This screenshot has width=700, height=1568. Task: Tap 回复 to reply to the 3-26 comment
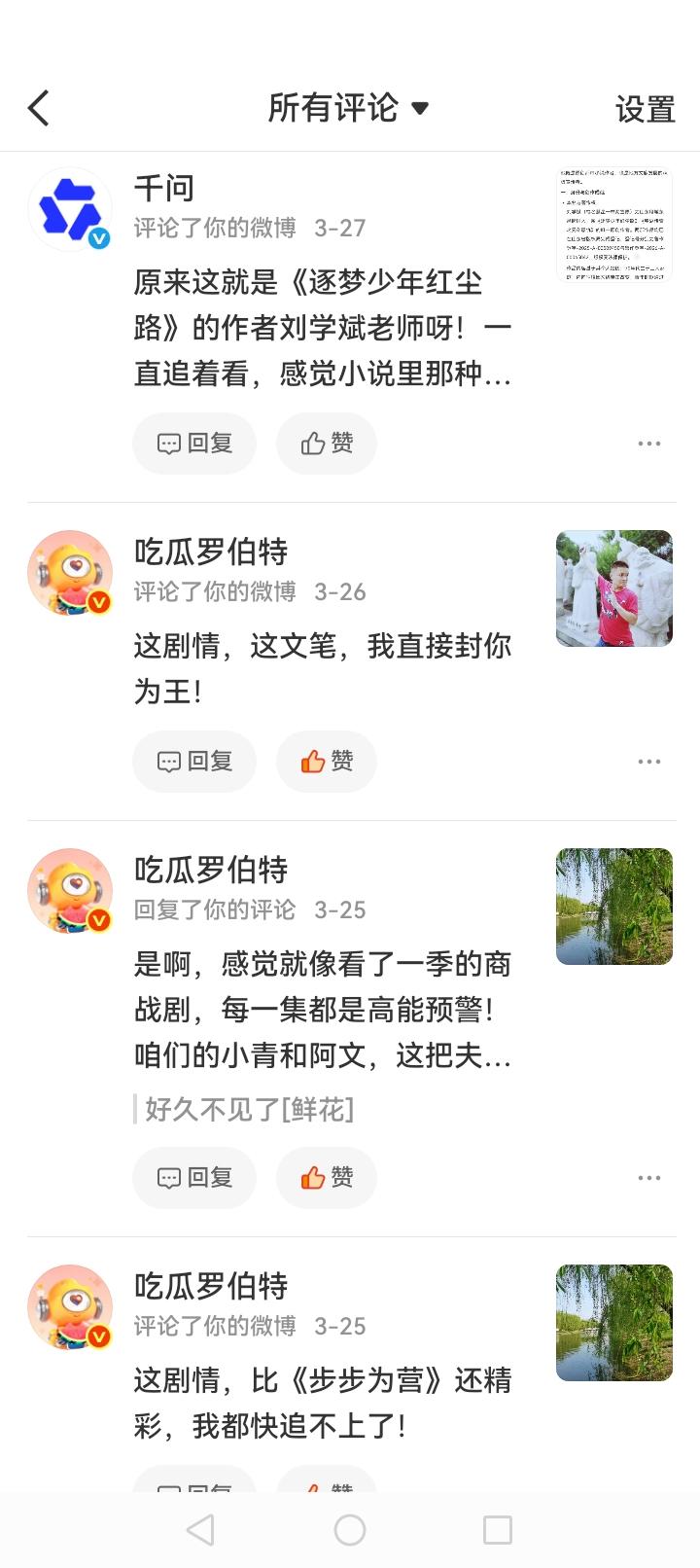[x=193, y=762]
